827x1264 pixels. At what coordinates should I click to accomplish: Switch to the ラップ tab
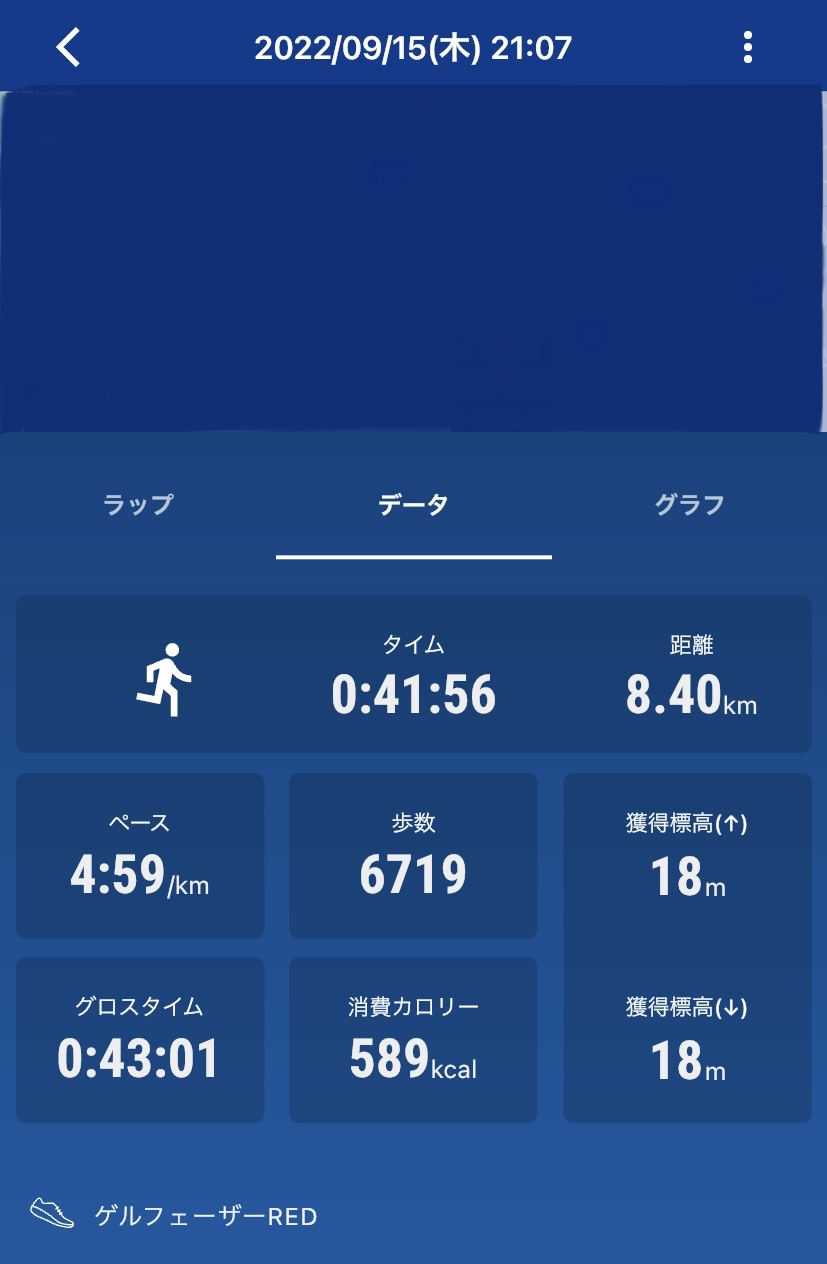(138, 505)
